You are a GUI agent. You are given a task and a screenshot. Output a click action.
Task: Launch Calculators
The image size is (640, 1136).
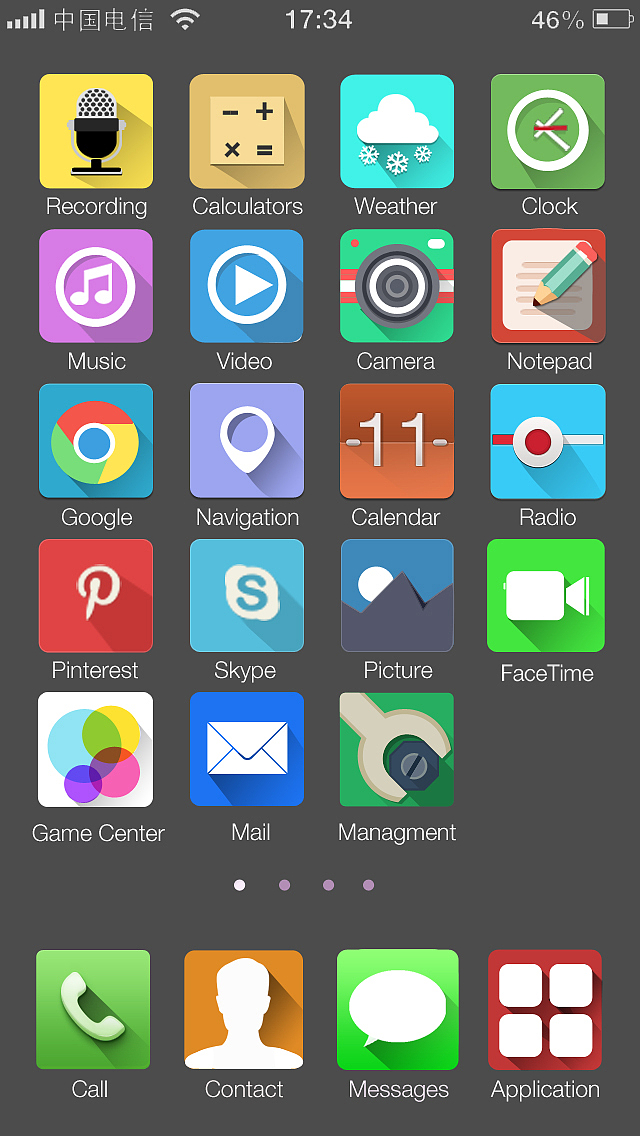247,131
